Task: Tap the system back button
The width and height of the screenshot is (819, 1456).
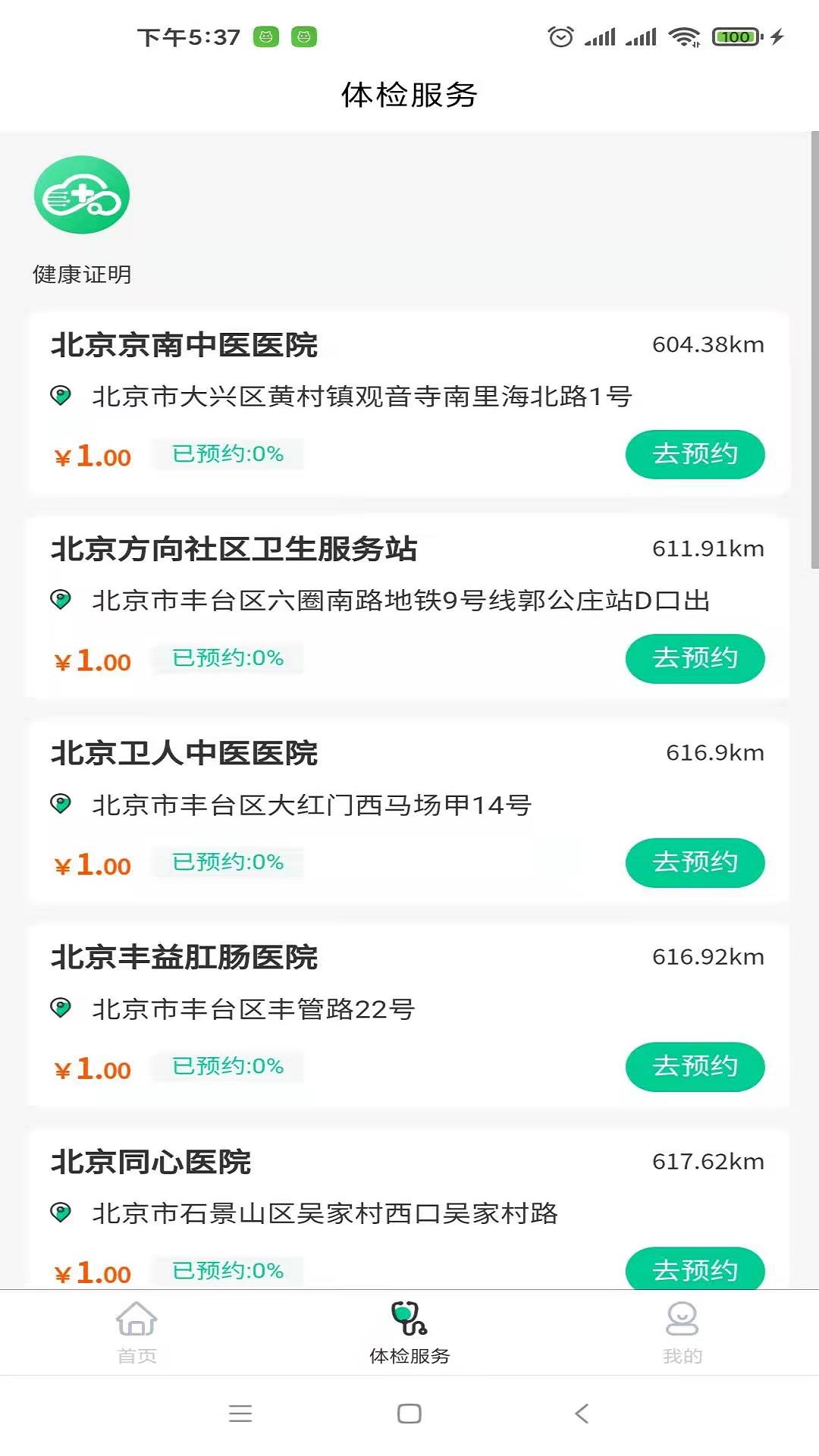Action: point(582,1414)
